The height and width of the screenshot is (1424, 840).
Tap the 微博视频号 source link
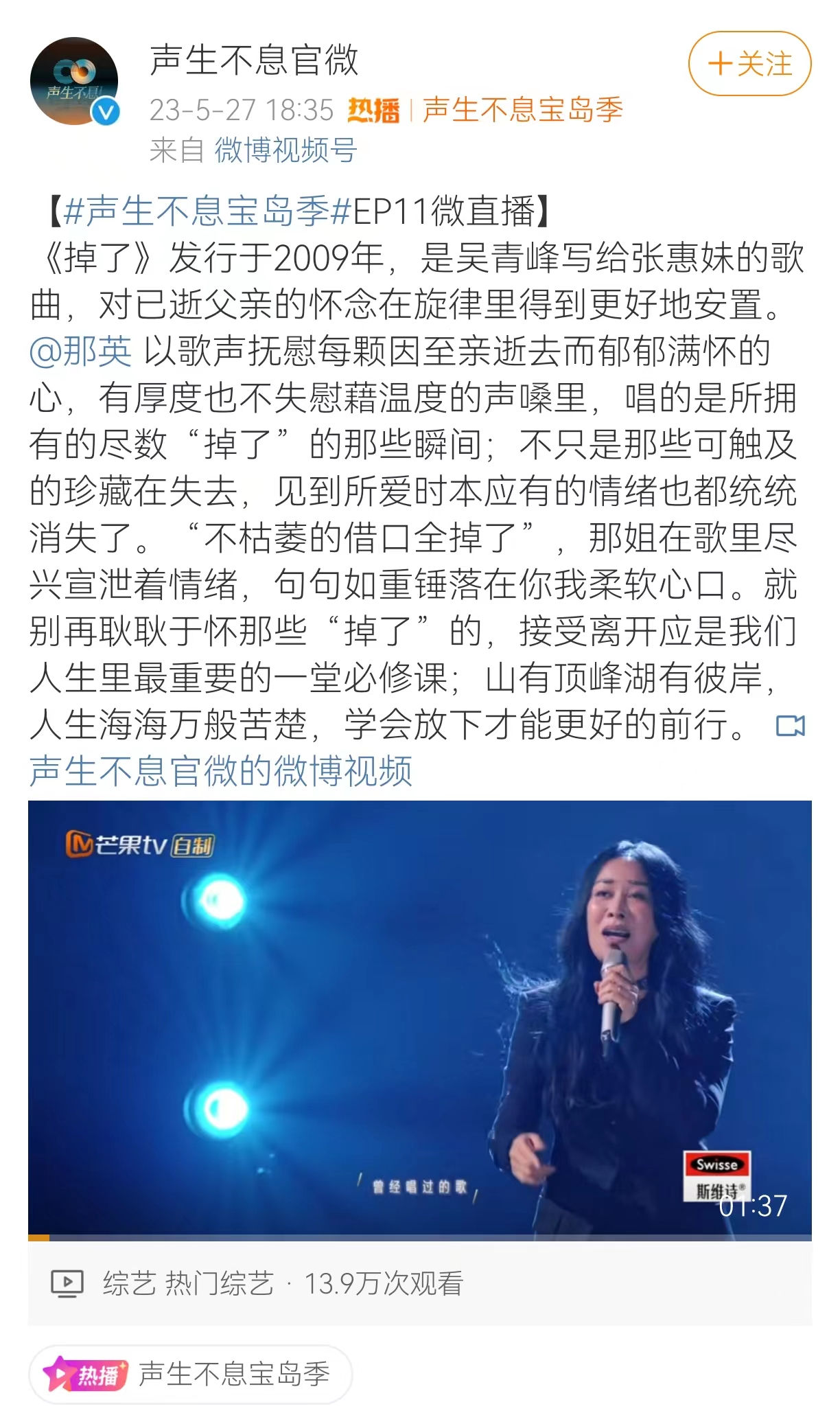click(285, 150)
